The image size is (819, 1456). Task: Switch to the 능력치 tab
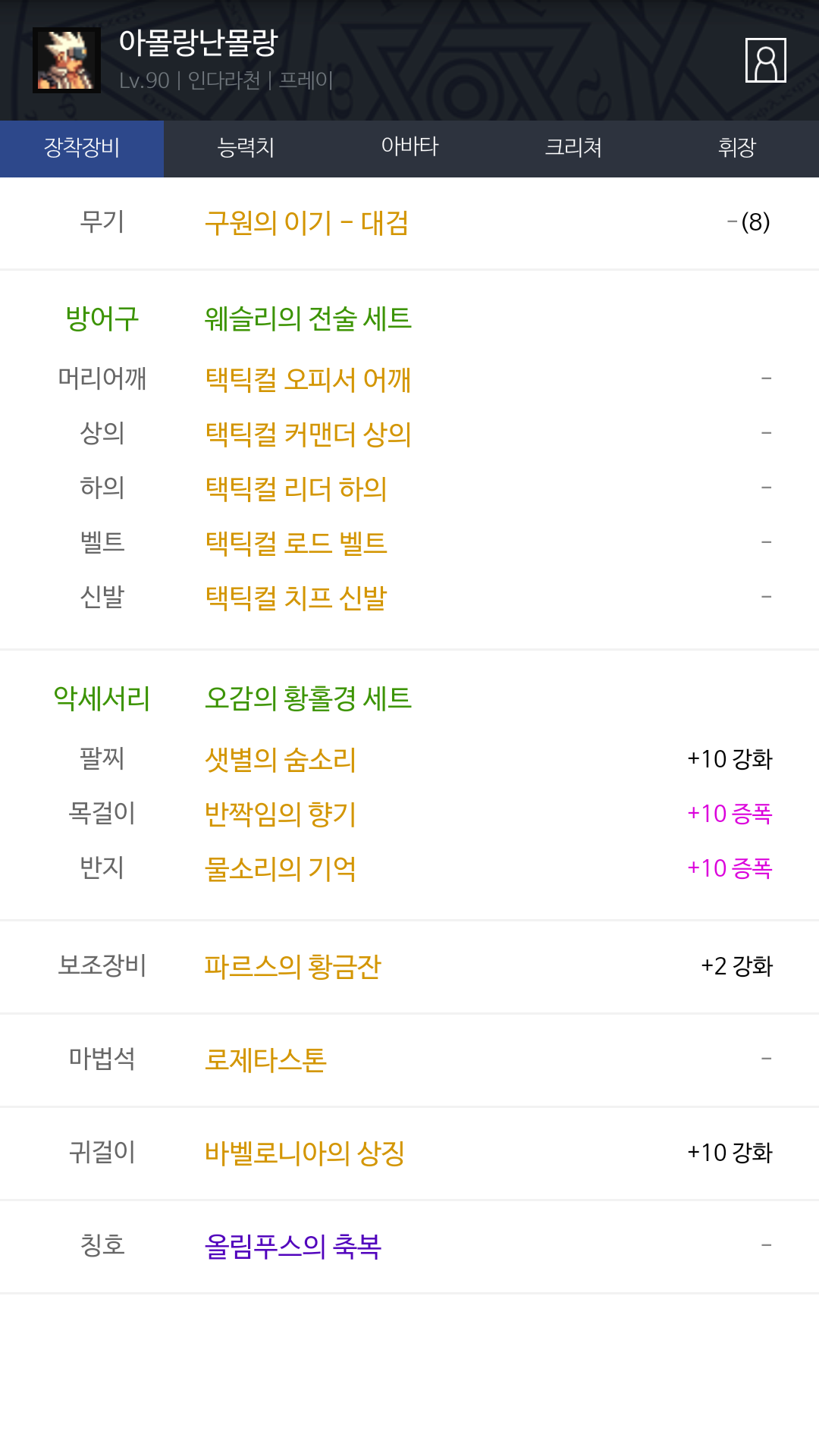246,148
